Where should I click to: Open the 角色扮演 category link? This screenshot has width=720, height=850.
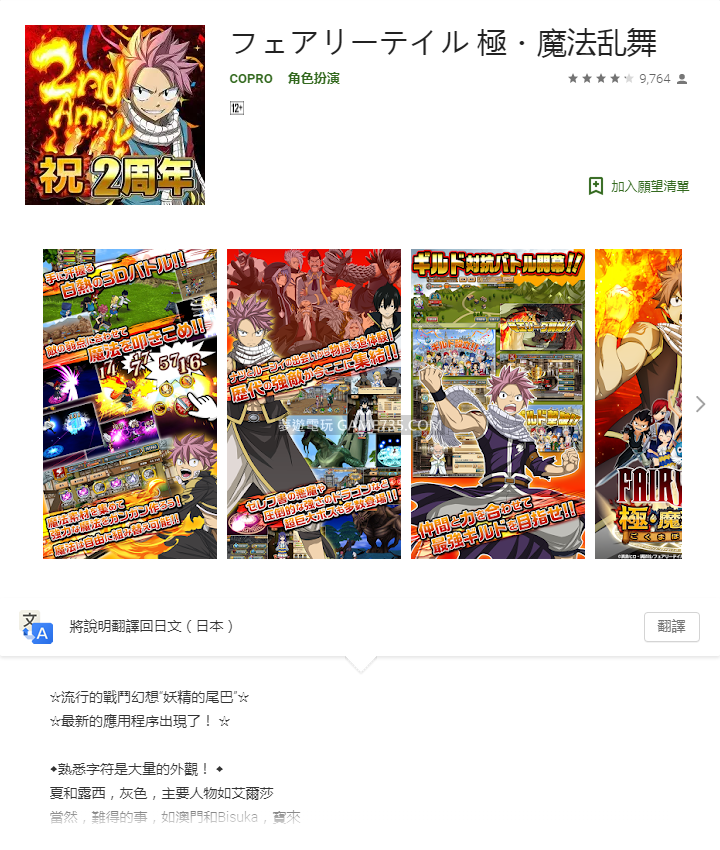(314, 78)
